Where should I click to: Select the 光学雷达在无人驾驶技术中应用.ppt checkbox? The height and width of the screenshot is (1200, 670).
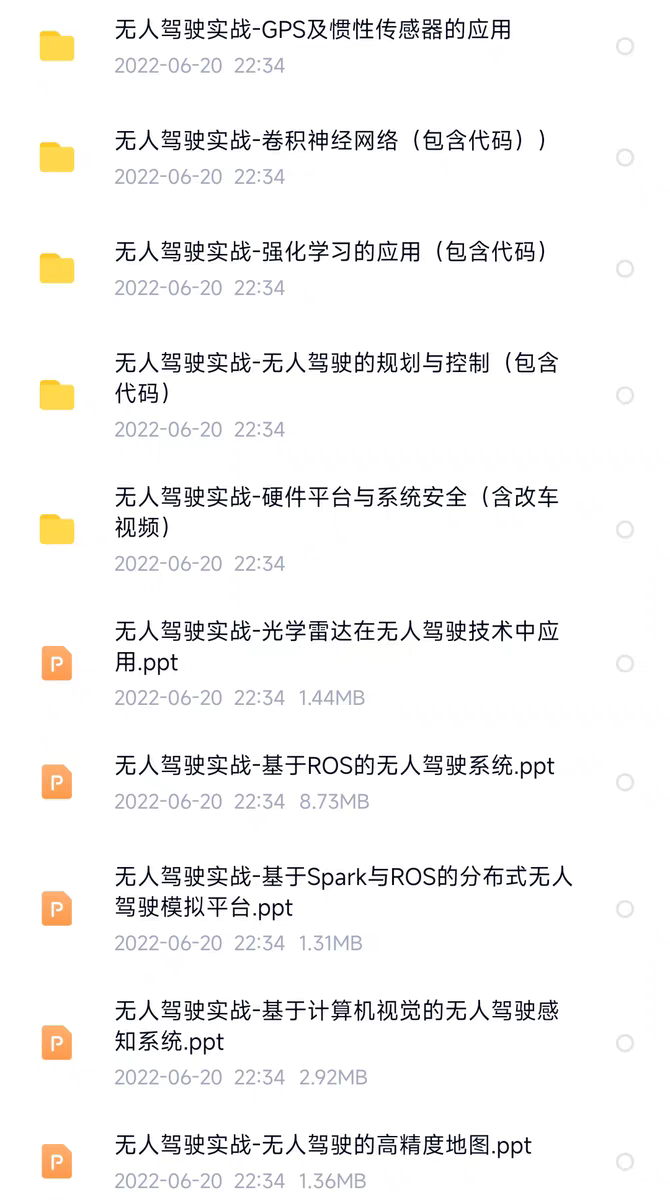(625, 664)
